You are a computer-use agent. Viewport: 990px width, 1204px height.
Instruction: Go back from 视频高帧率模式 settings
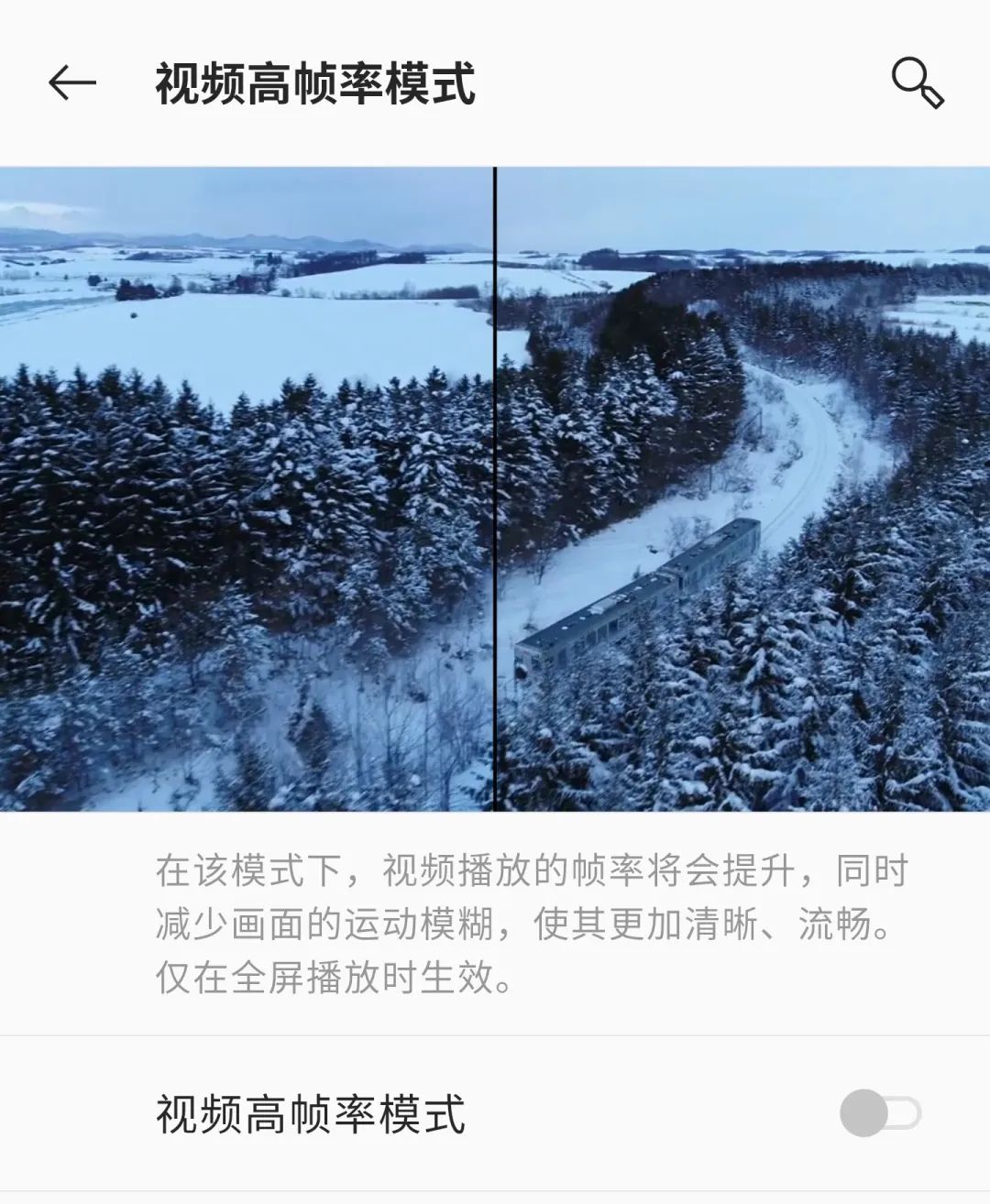pyautogui.click(x=71, y=83)
